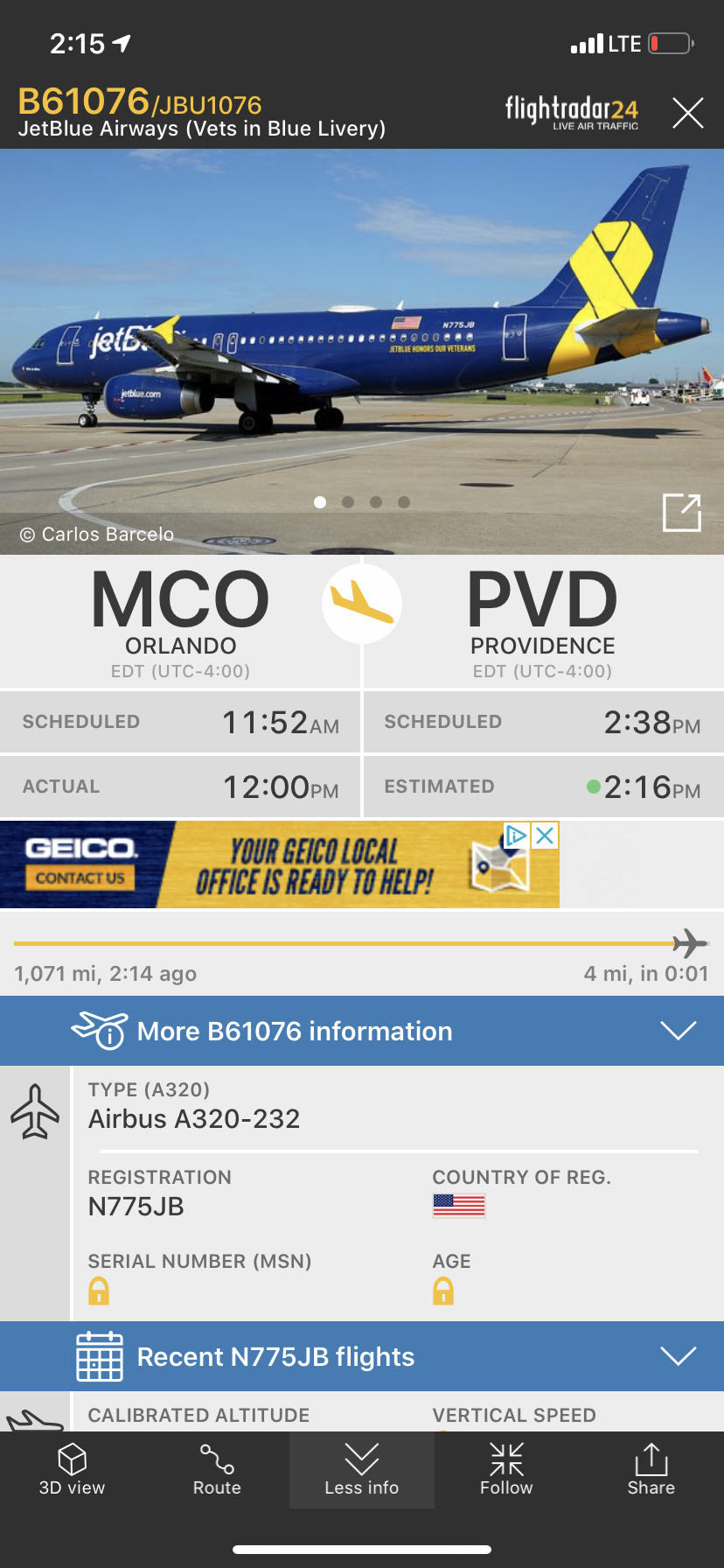Open the GEICO Contact Us ad
The height and width of the screenshot is (1568, 724).
pyautogui.click(x=80, y=878)
